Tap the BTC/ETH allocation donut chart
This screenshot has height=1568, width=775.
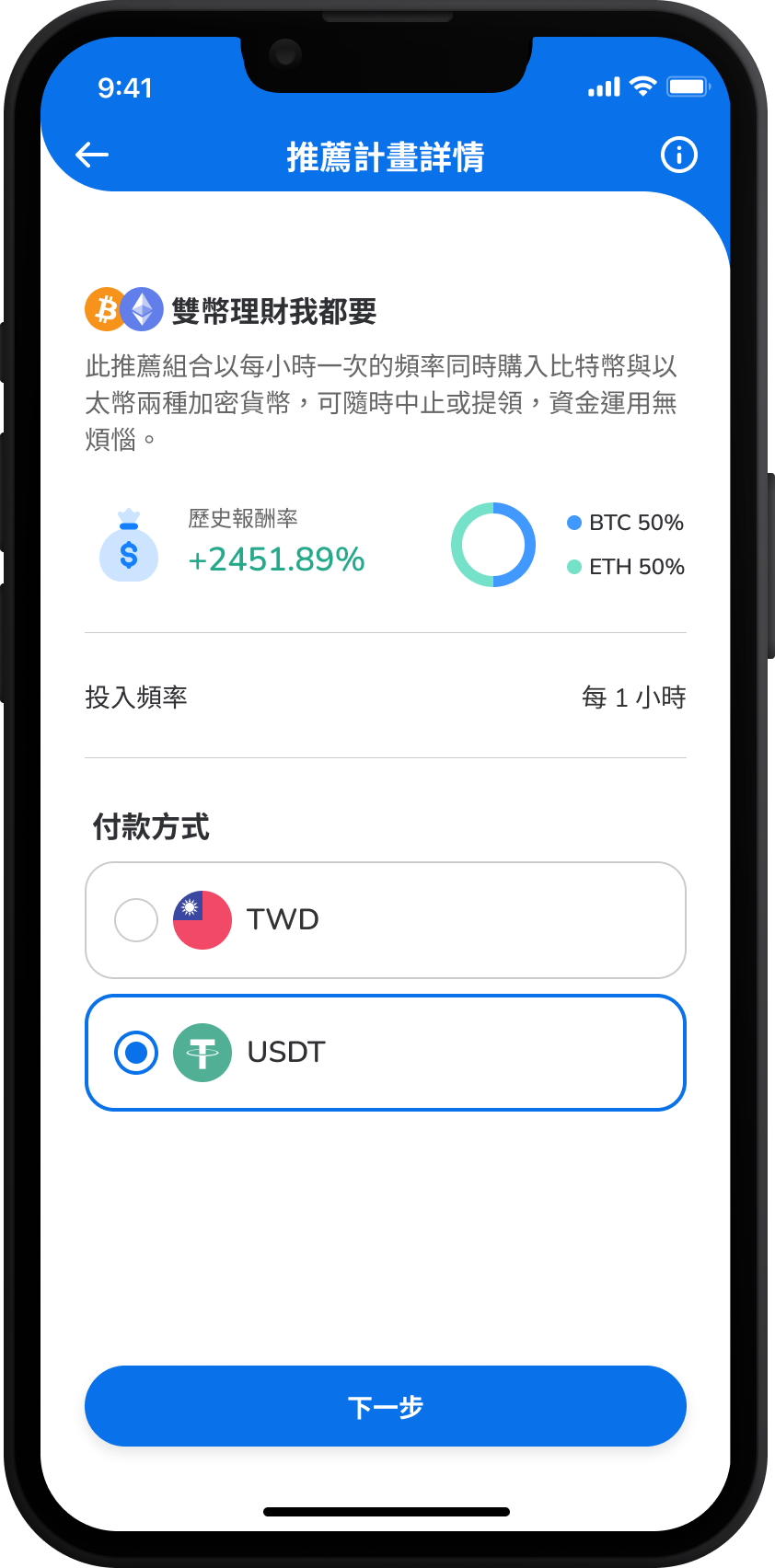coord(493,545)
